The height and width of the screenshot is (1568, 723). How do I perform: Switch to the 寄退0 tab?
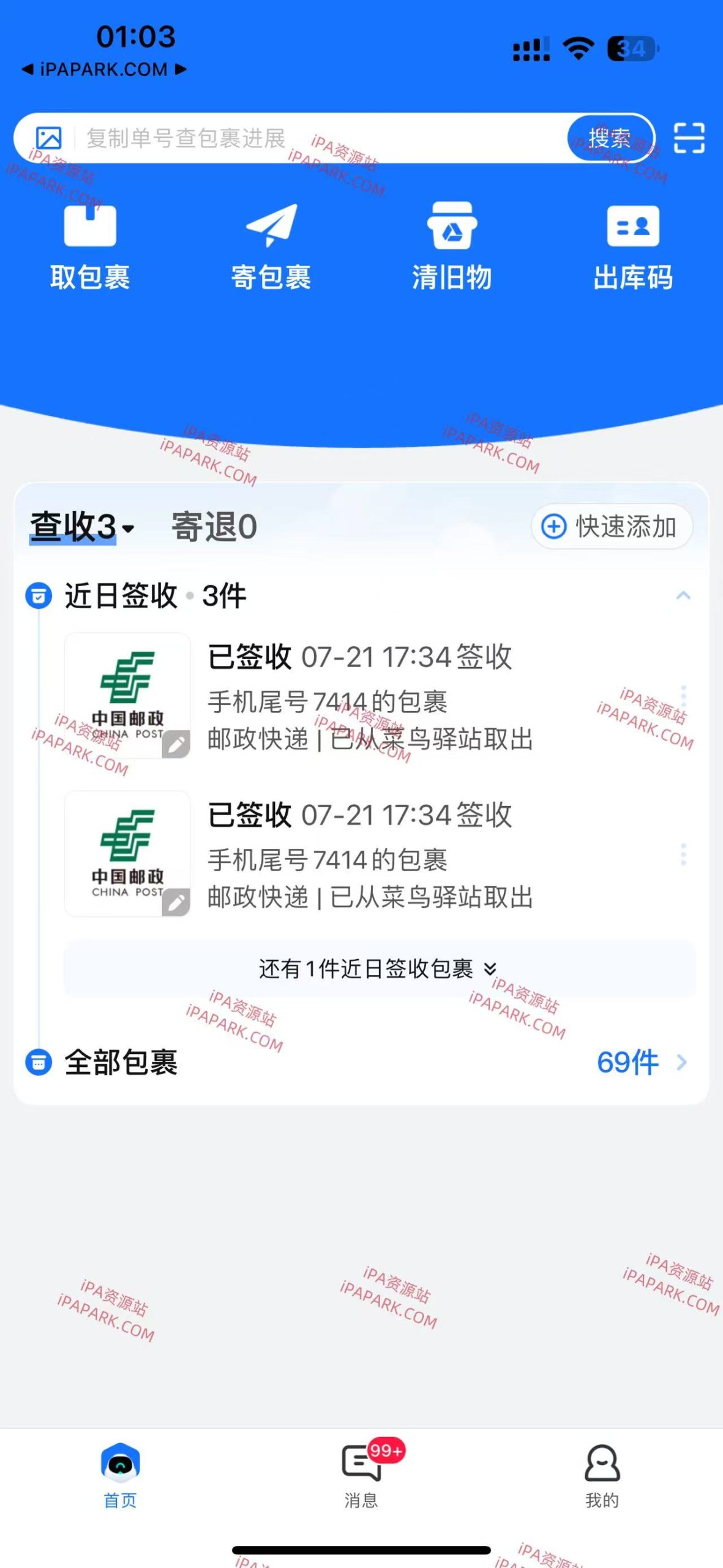[x=211, y=526]
